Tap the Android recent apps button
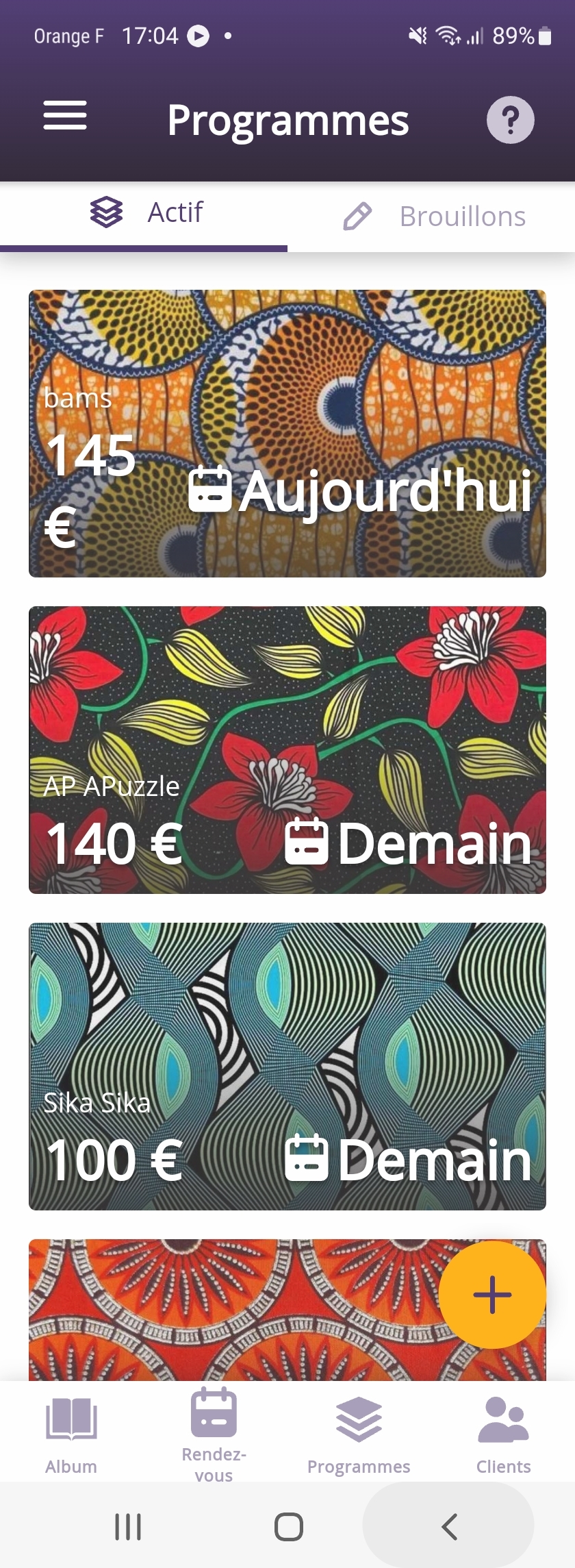This screenshot has width=575, height=1568. [x=127, y=1524]
